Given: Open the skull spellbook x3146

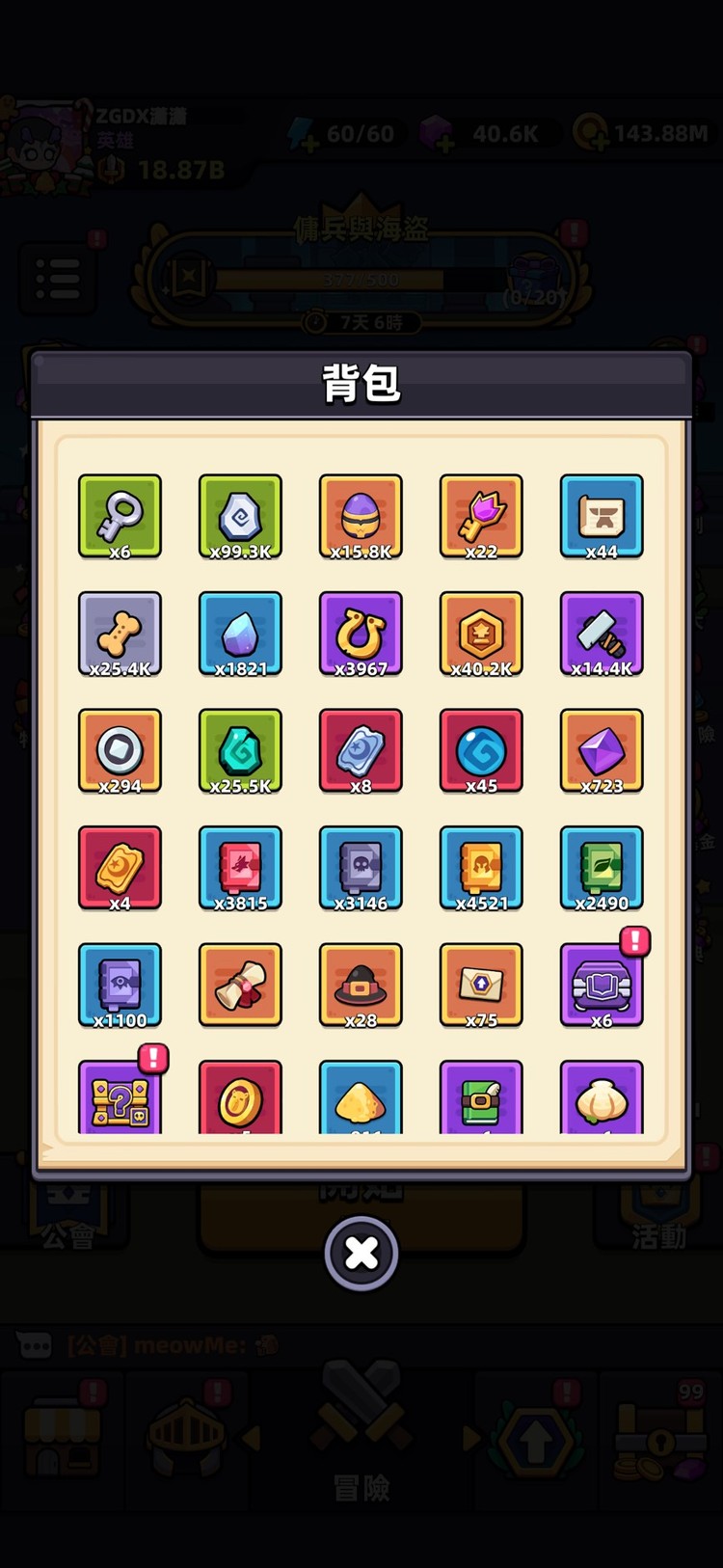Looking at the screenshot, I should 361,868.
